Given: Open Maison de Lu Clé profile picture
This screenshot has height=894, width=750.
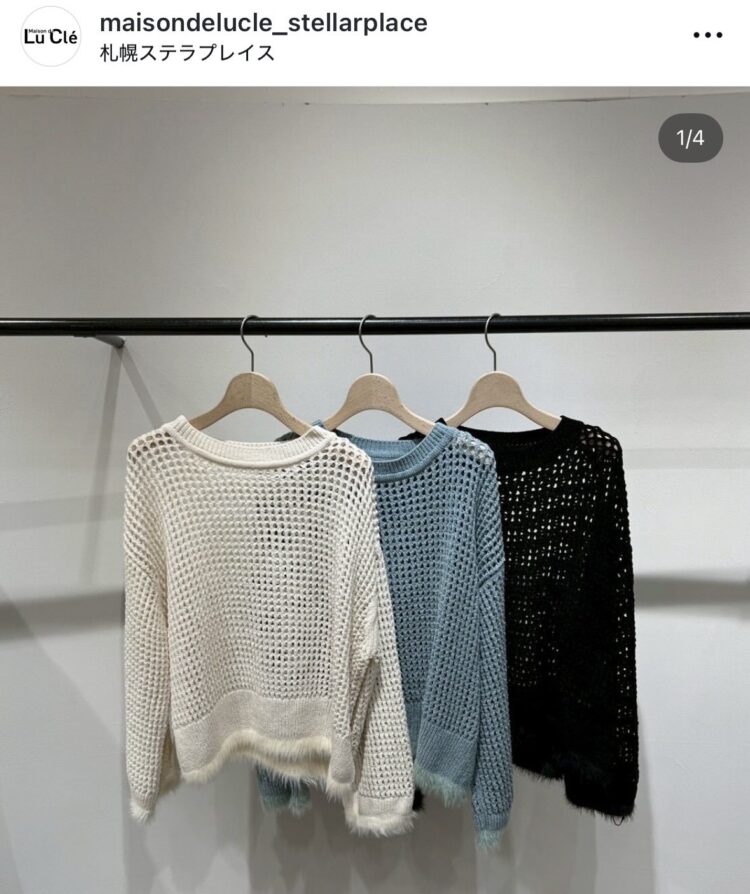Looking at the screenshot, I should [x=50, y=36].
